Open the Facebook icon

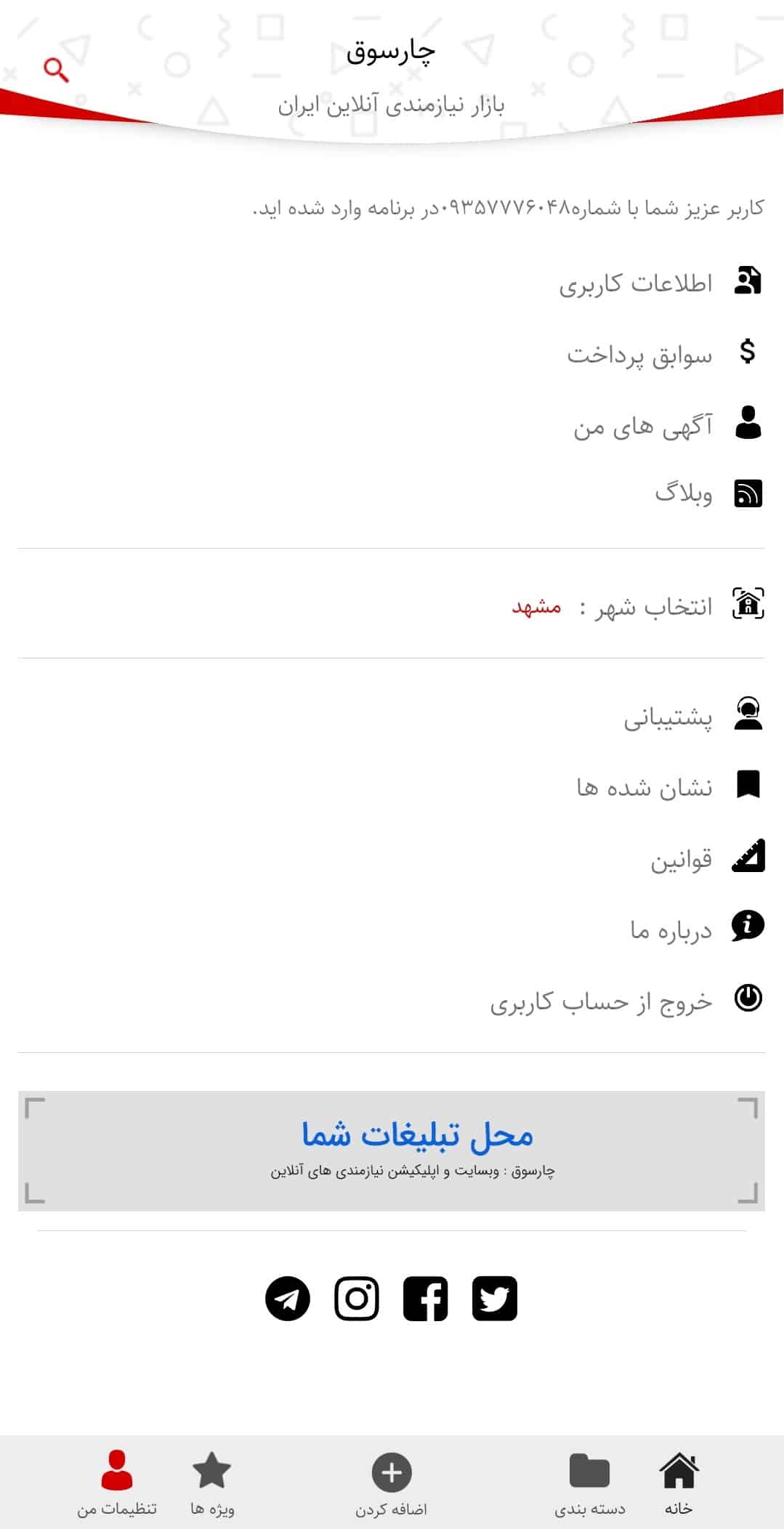coord(426,1299)
